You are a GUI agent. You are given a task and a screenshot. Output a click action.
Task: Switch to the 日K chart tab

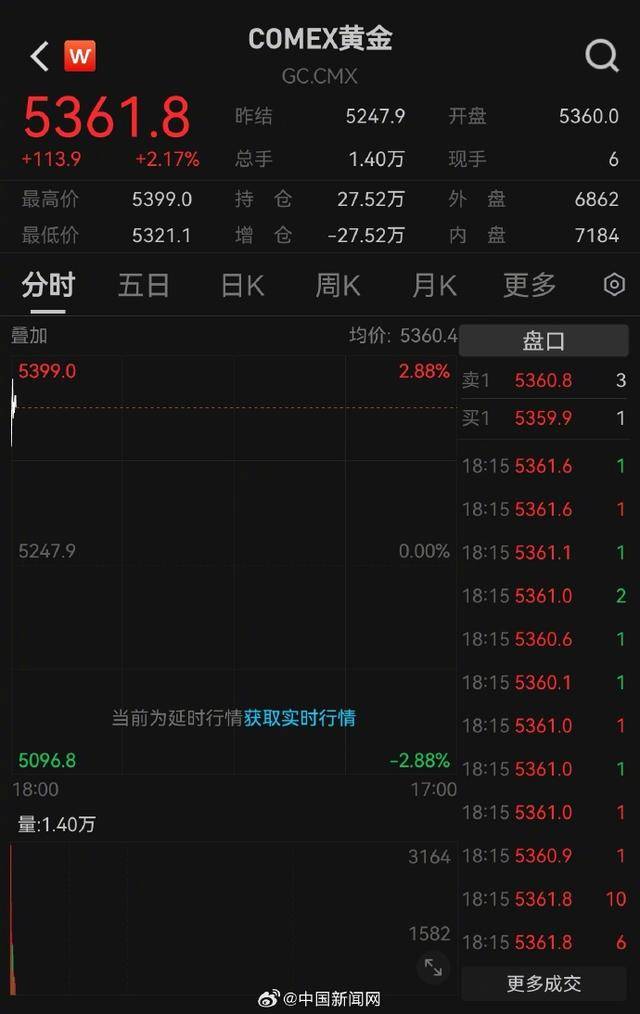coord(242,286)
